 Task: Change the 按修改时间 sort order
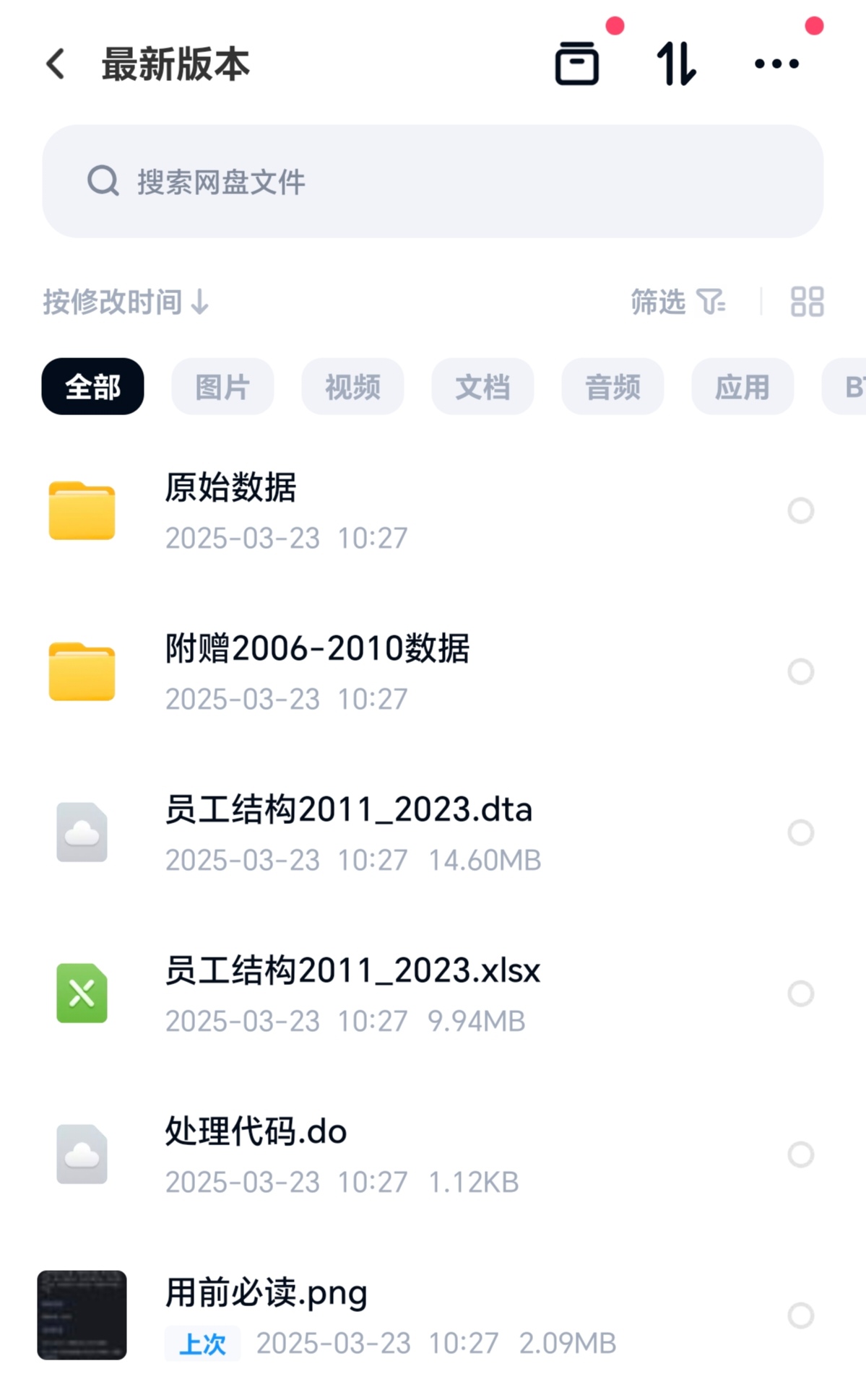(126, 302)
